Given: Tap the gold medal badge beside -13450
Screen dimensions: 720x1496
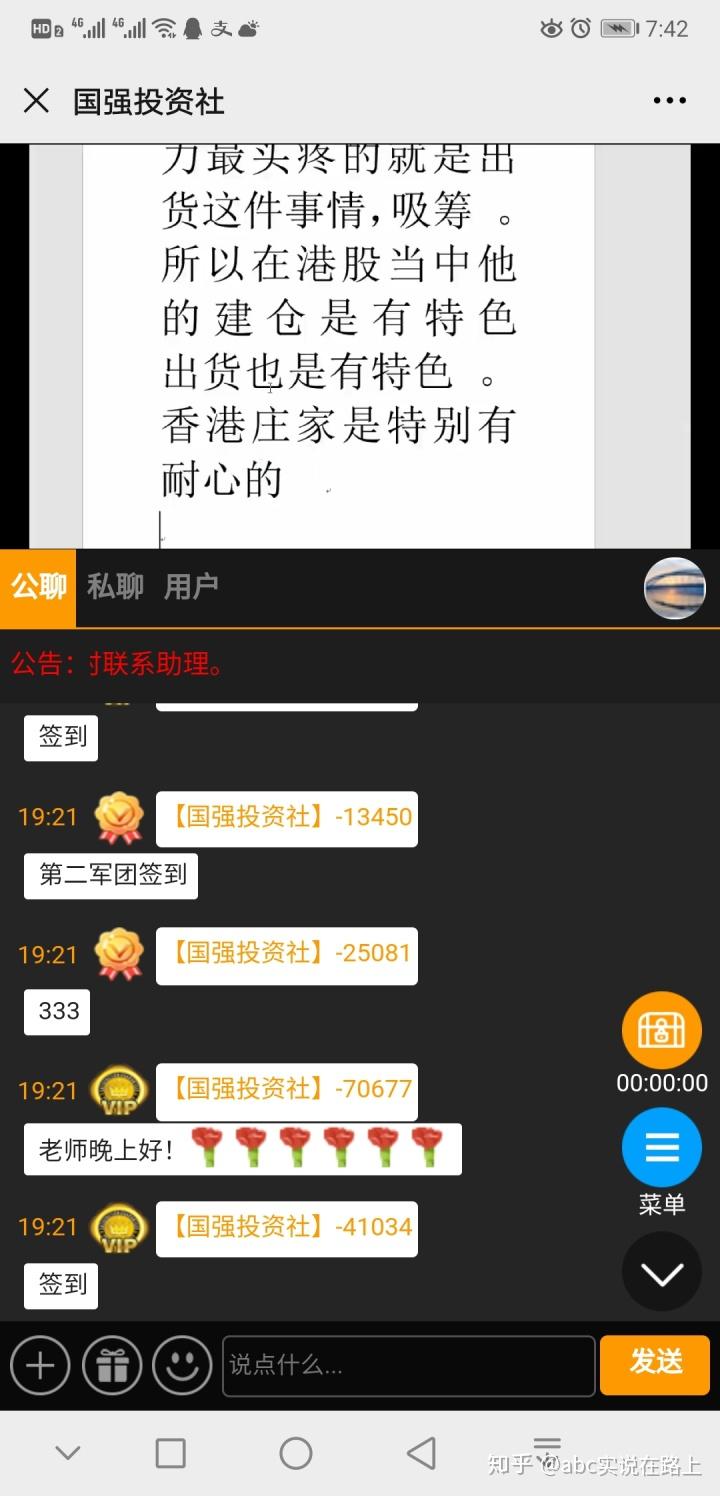Looking at the screenshot, I should 117,817.
